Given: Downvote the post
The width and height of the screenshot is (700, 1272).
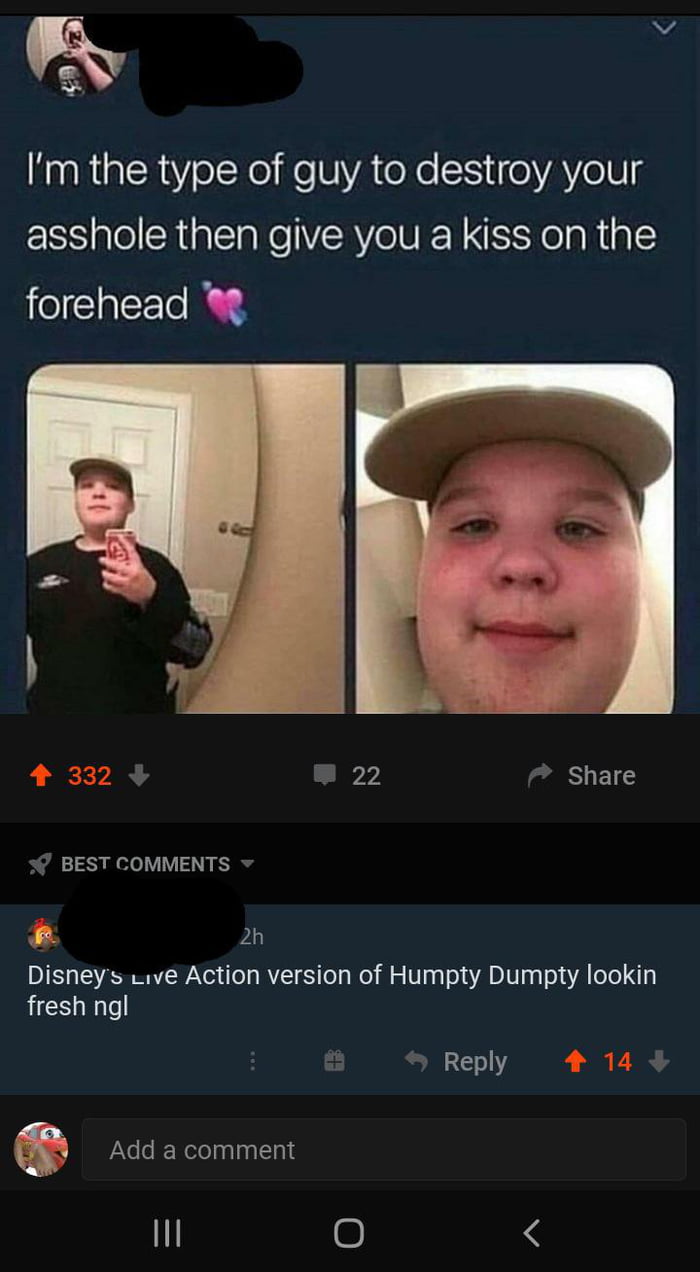Looking at the screenshot, I should tap(139, 775).
